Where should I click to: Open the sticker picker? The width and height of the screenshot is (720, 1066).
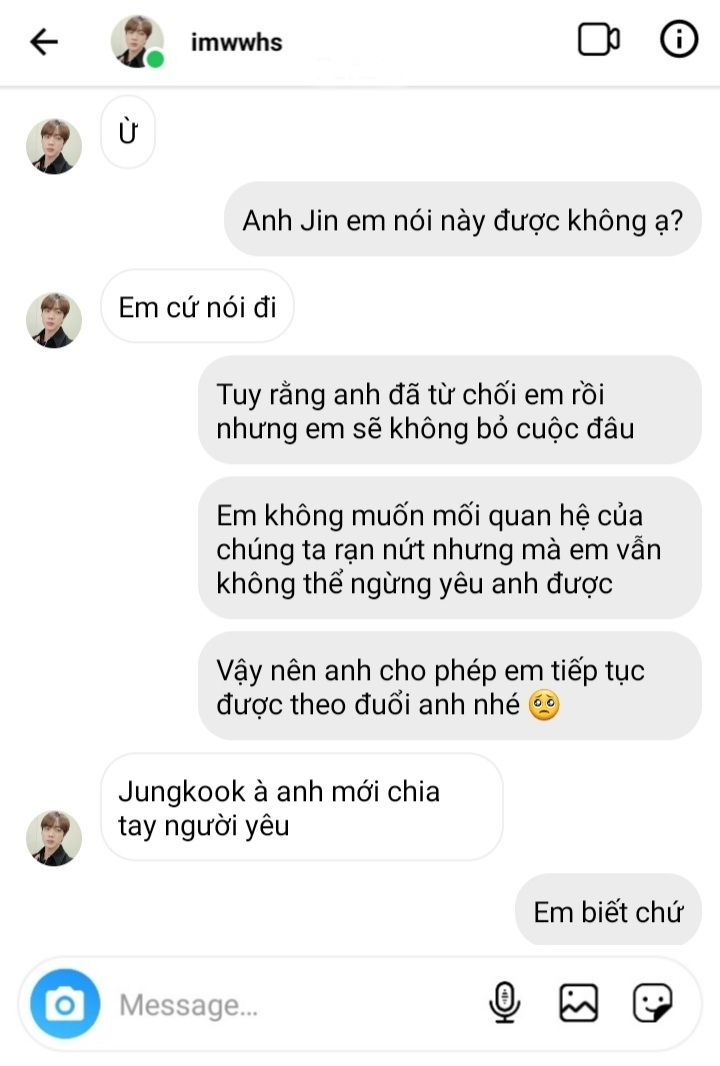[652, 1003]
